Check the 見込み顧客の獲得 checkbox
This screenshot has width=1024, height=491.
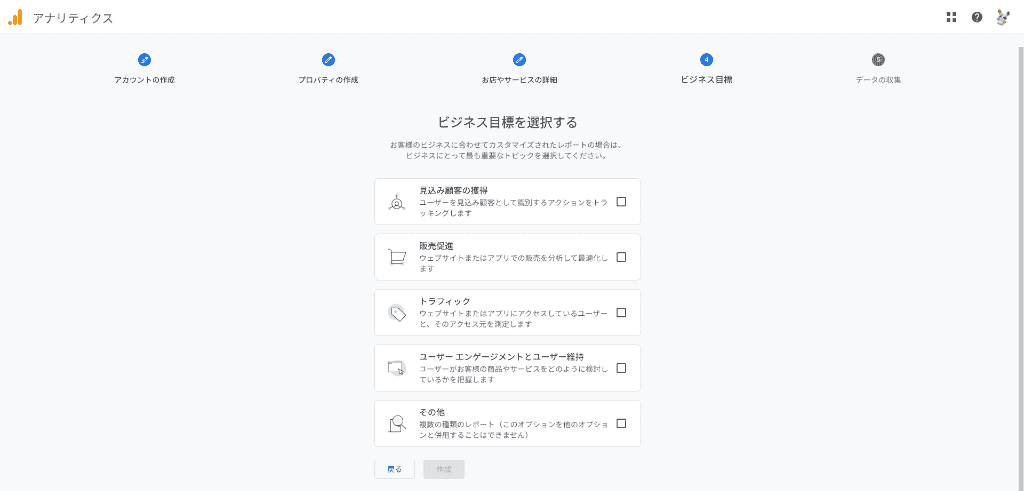tap(621, 201)
